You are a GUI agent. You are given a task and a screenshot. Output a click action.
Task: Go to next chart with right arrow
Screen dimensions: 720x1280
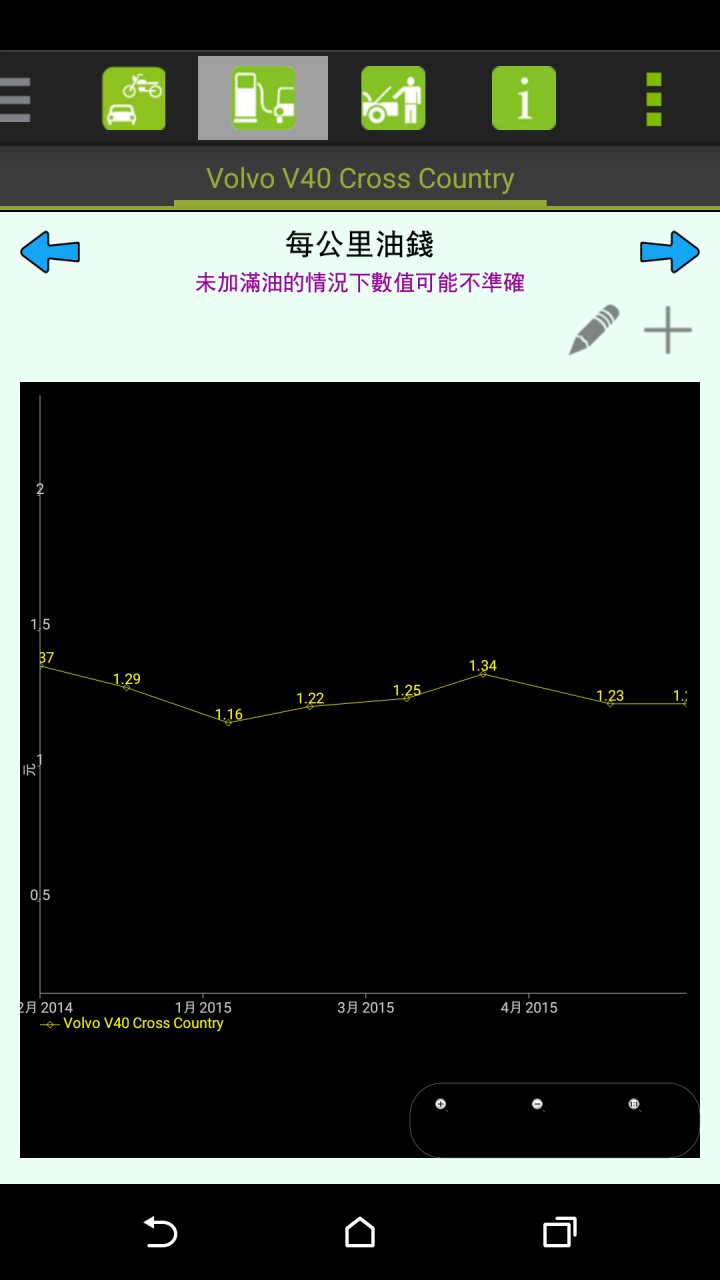click(x=670, y=251)
